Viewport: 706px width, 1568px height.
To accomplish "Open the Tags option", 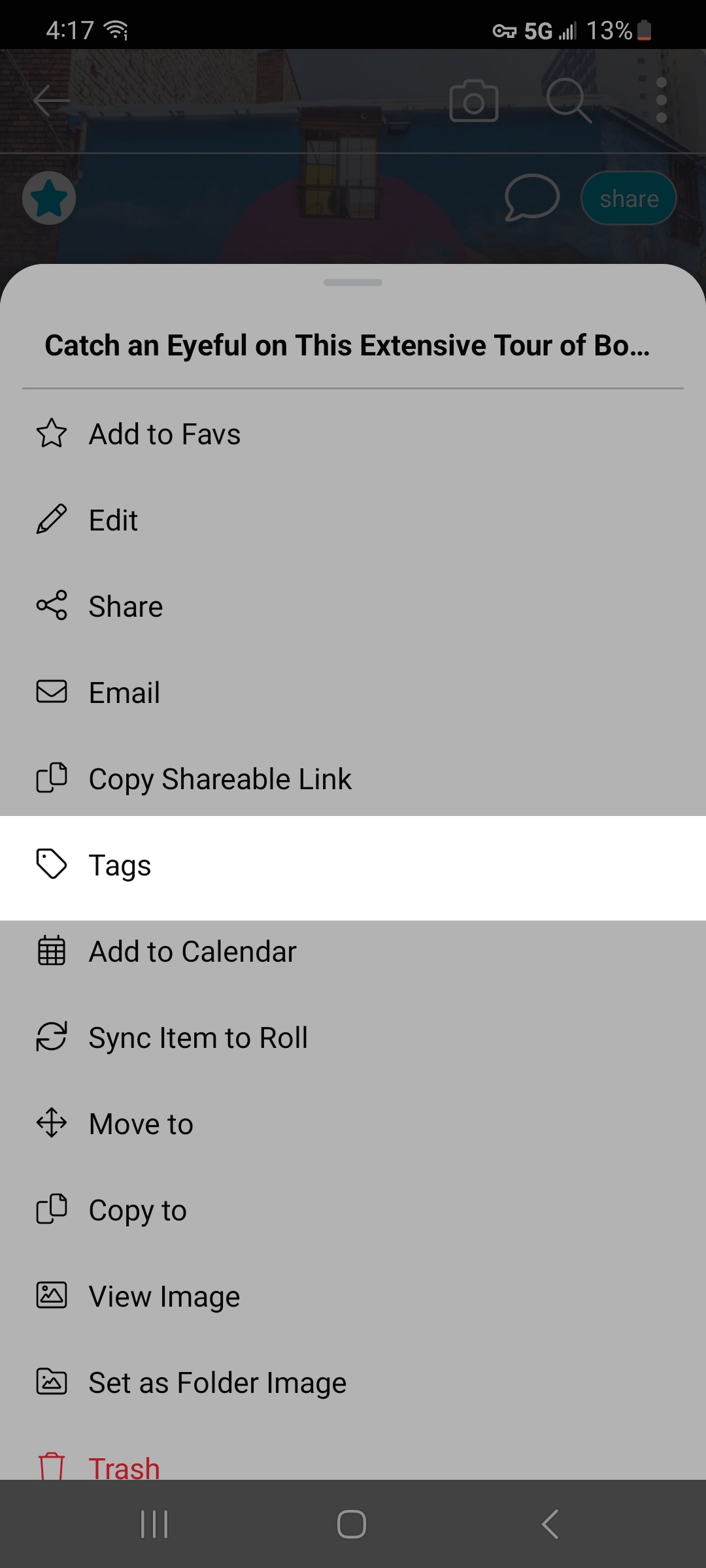I will 353,868.
